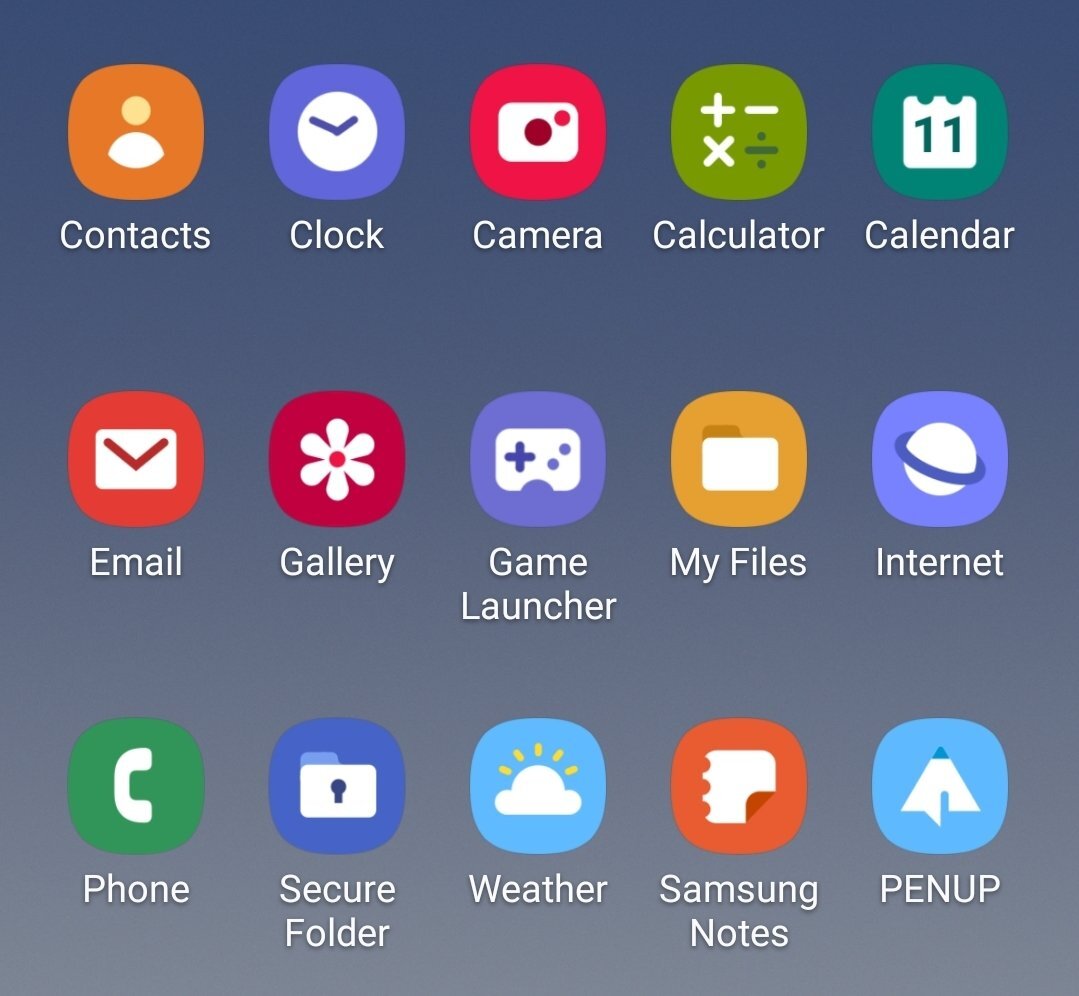Check the Weather app
Image resolution: width=1079 pixels, height=996 pixels.
(537, 786)
